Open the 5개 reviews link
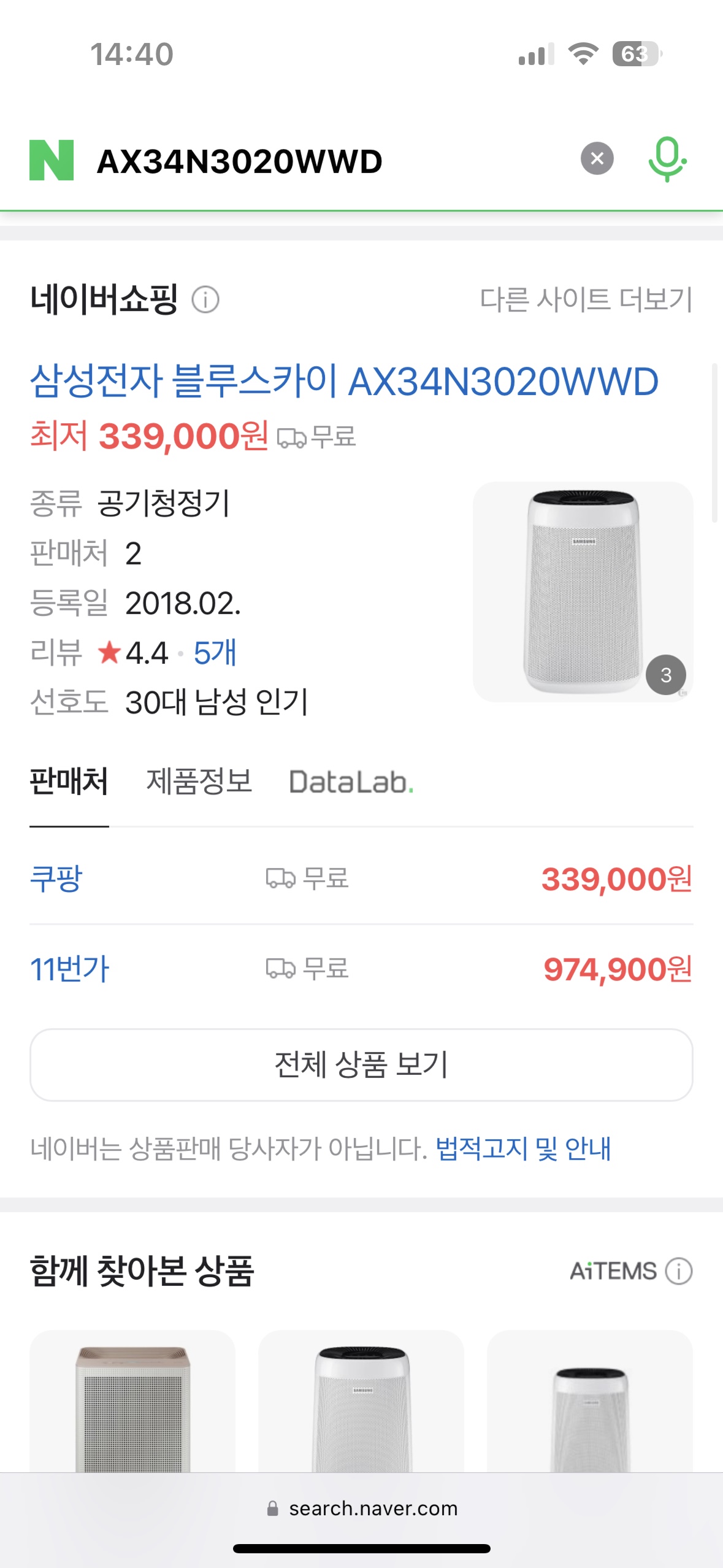Image resolution: width=723 pixels, height=1568 pixels. coord(215,653)
